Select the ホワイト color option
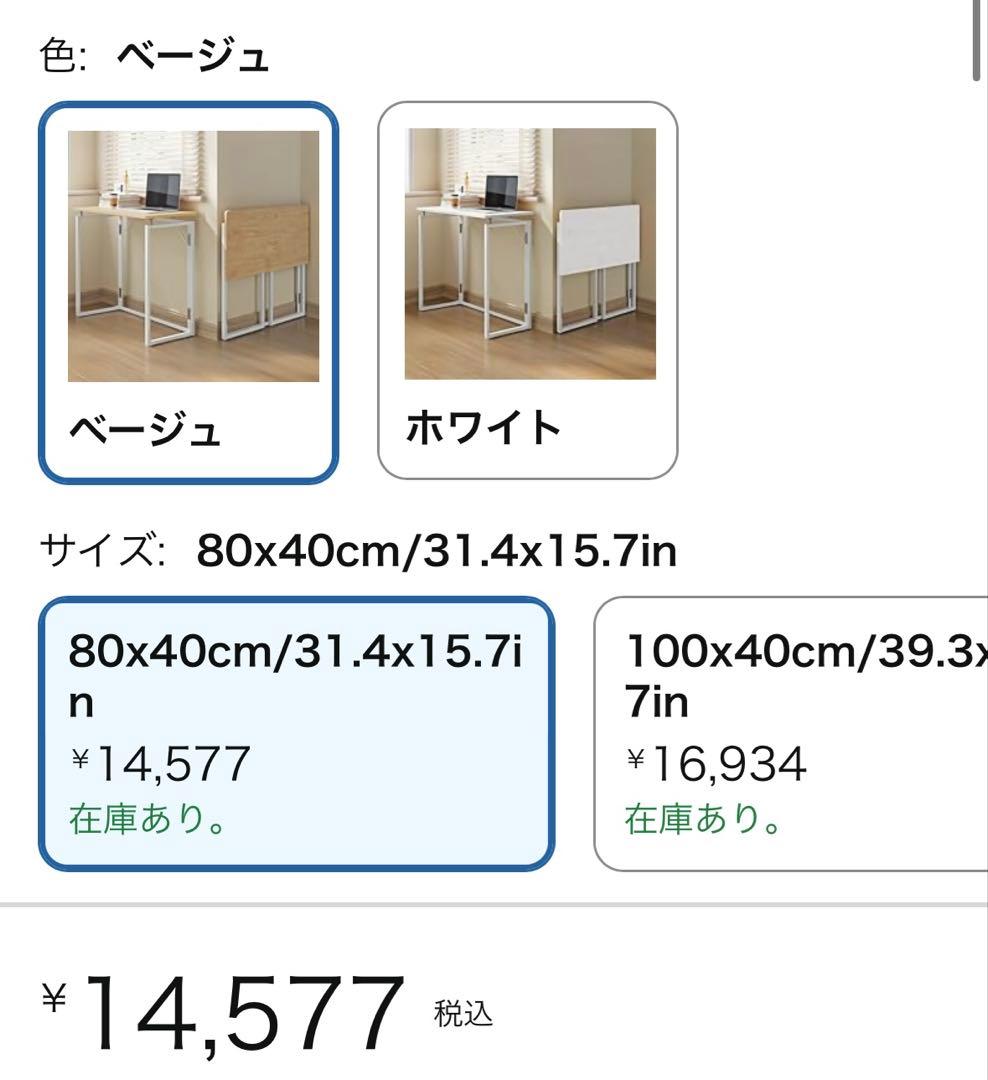Screen dimensions: 988x1080 point(527,290)
